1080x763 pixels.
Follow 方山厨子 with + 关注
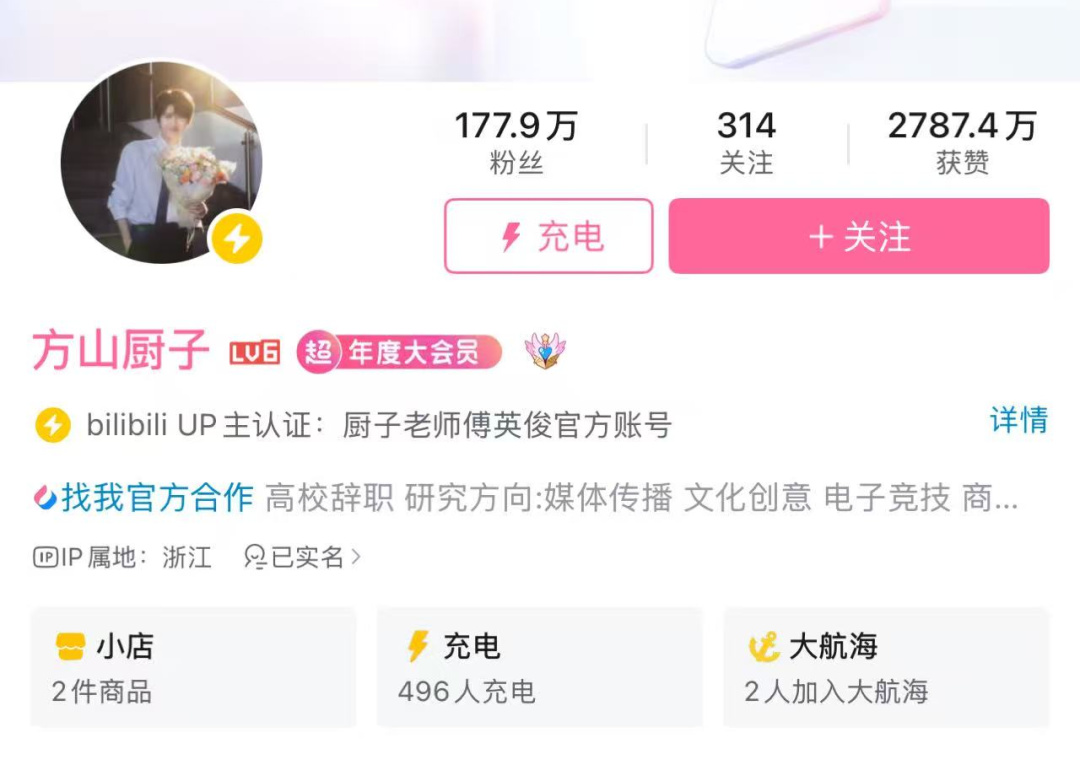(x=859, y=236)
